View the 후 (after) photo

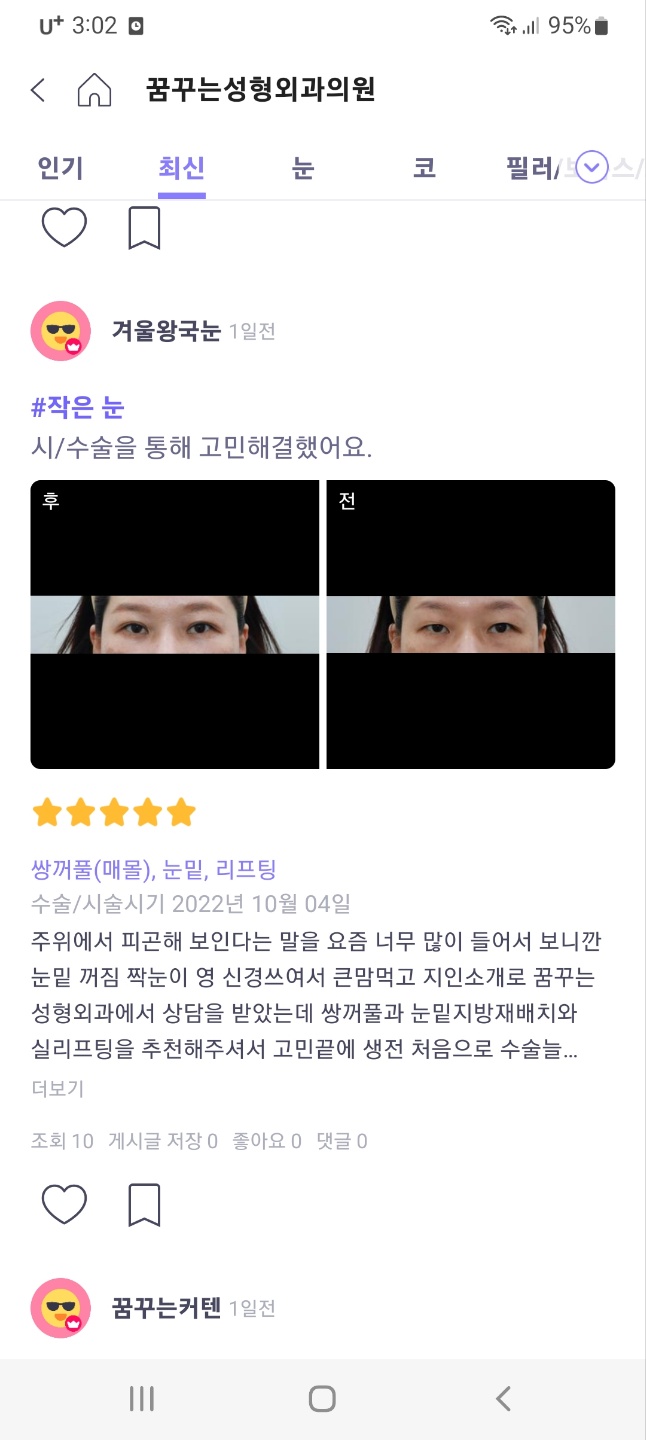point(175,624)
